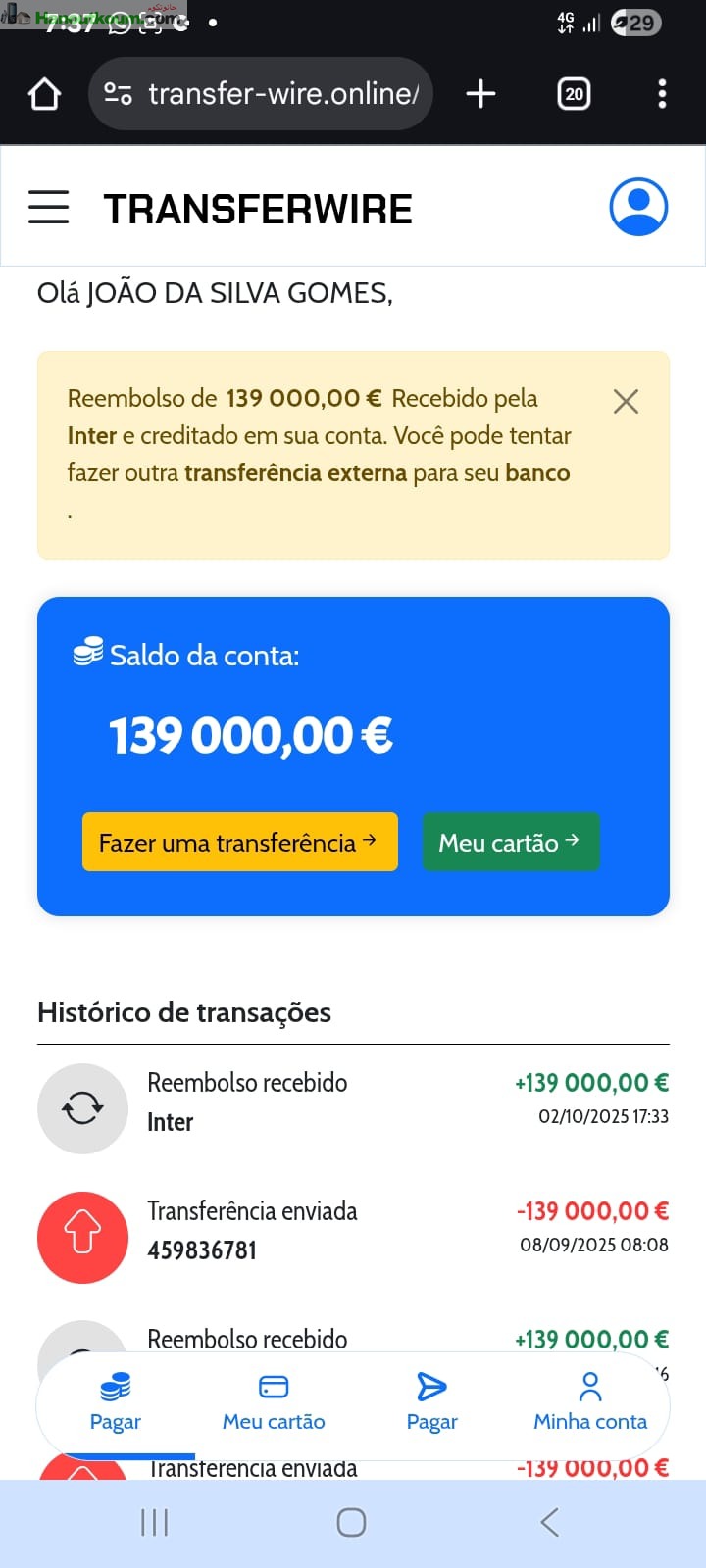Open the system recent apps view
This screenshot has height=1568, width=706.
154,1522
